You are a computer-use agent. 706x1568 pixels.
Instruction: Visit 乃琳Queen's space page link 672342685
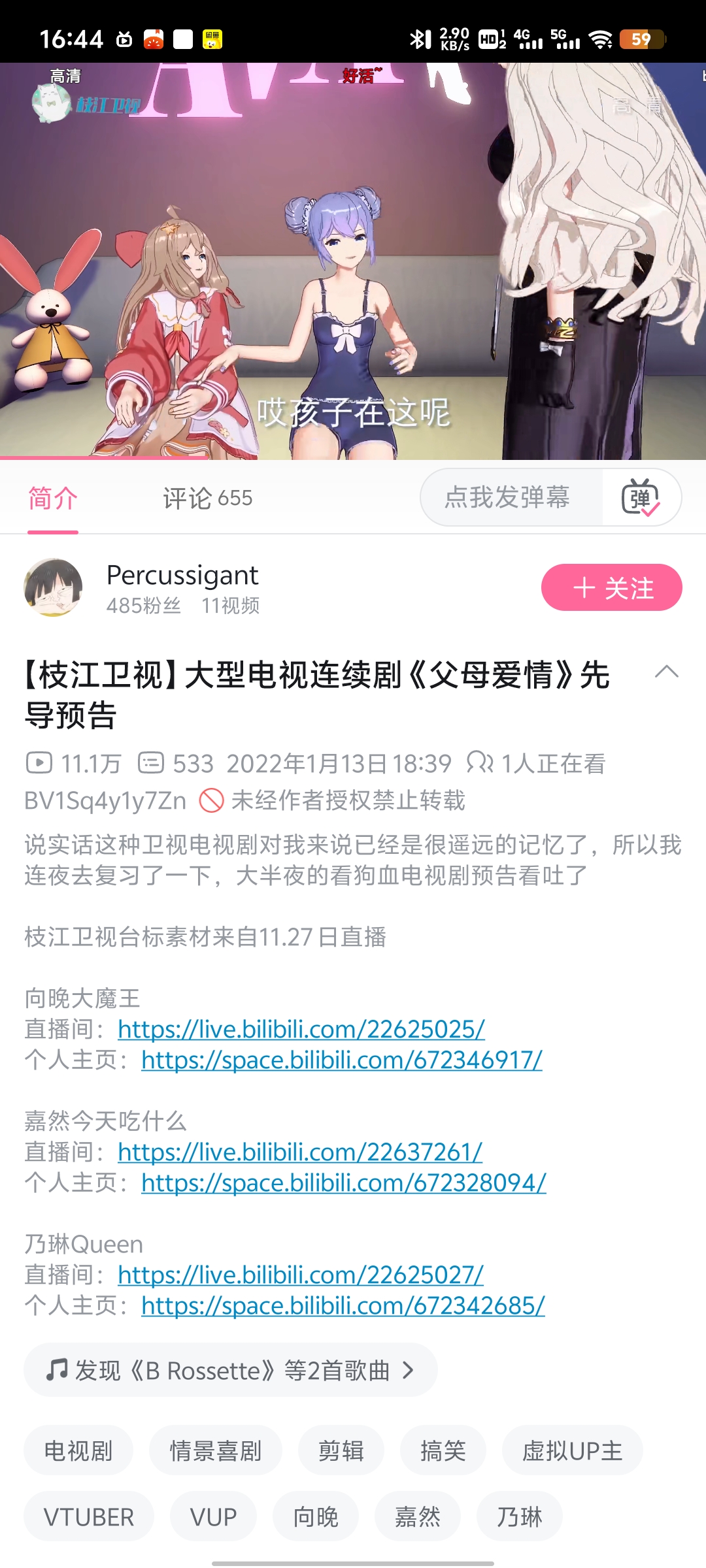pos(343,1306)
